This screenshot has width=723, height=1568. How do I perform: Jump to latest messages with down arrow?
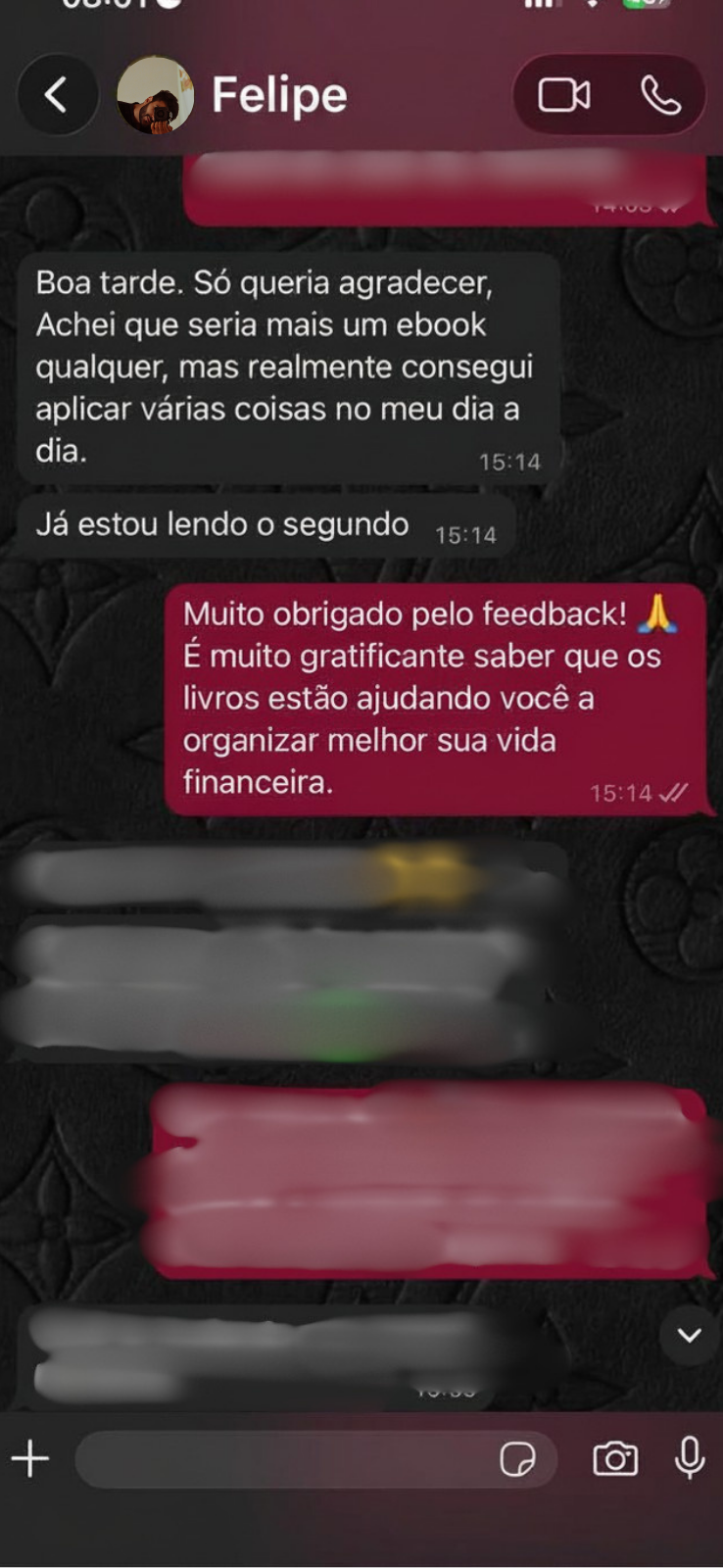coord(689,1335)
